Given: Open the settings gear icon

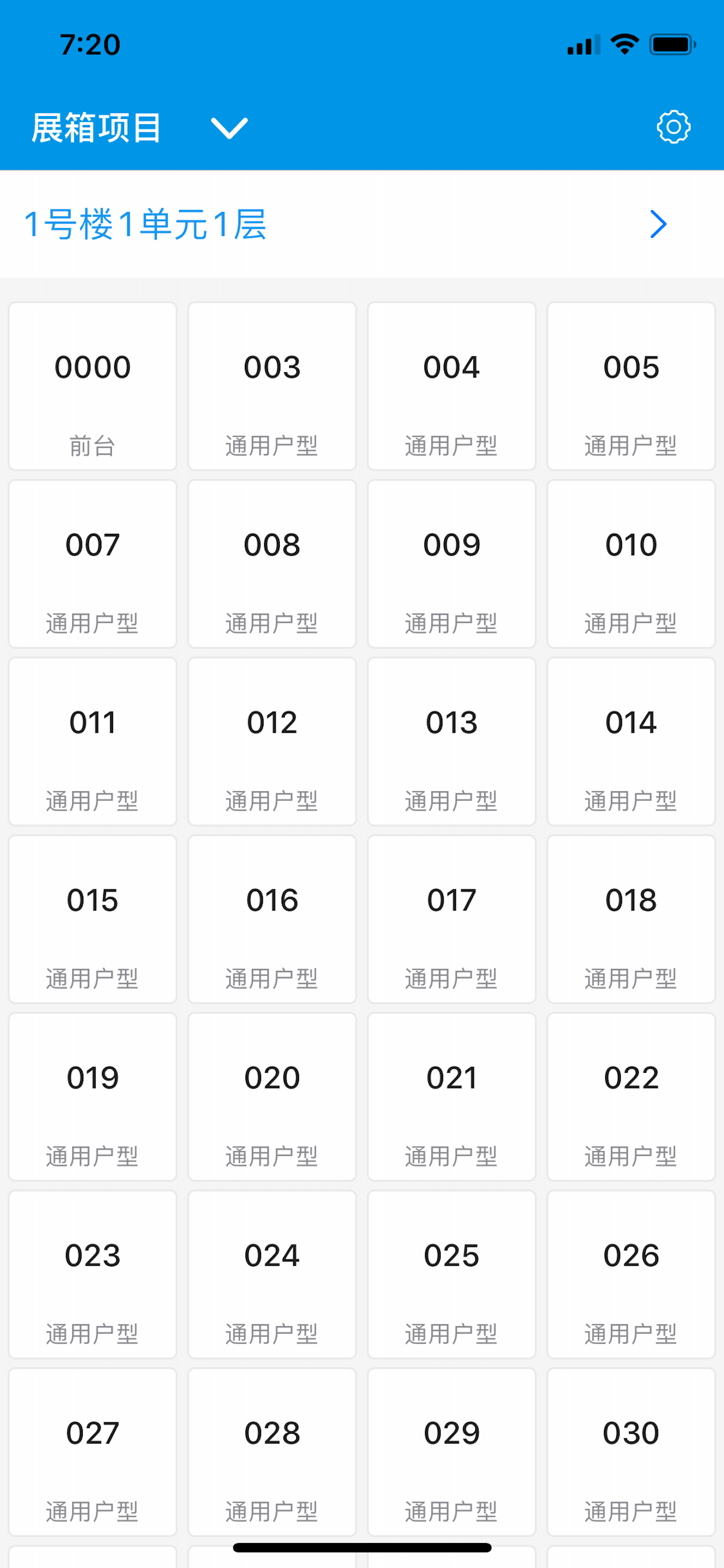Looking at the screenshot, I should (673, 127).
